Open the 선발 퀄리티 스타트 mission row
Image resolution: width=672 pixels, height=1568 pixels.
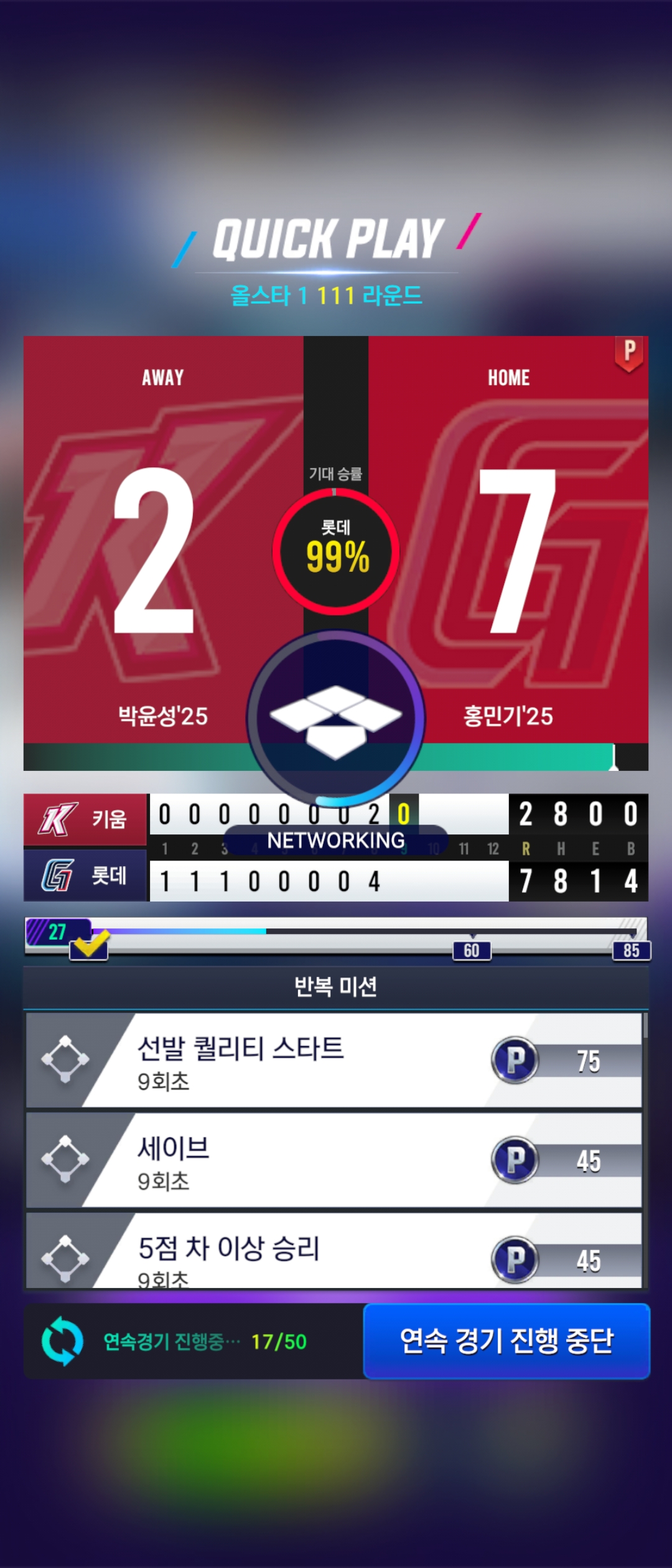click(x=334, y=1060)
